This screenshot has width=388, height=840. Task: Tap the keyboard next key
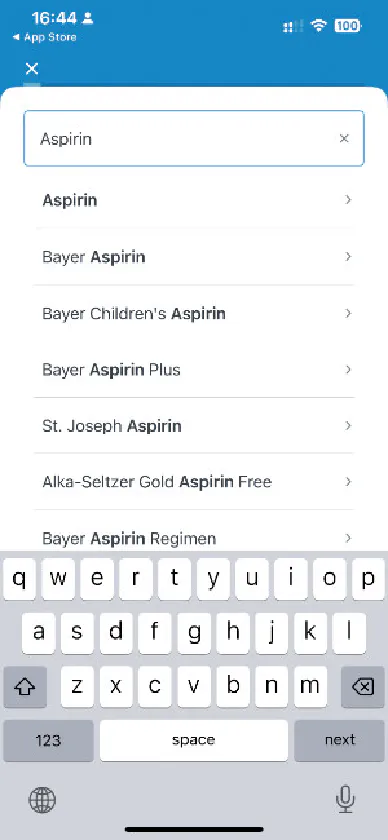click(340, 740)
